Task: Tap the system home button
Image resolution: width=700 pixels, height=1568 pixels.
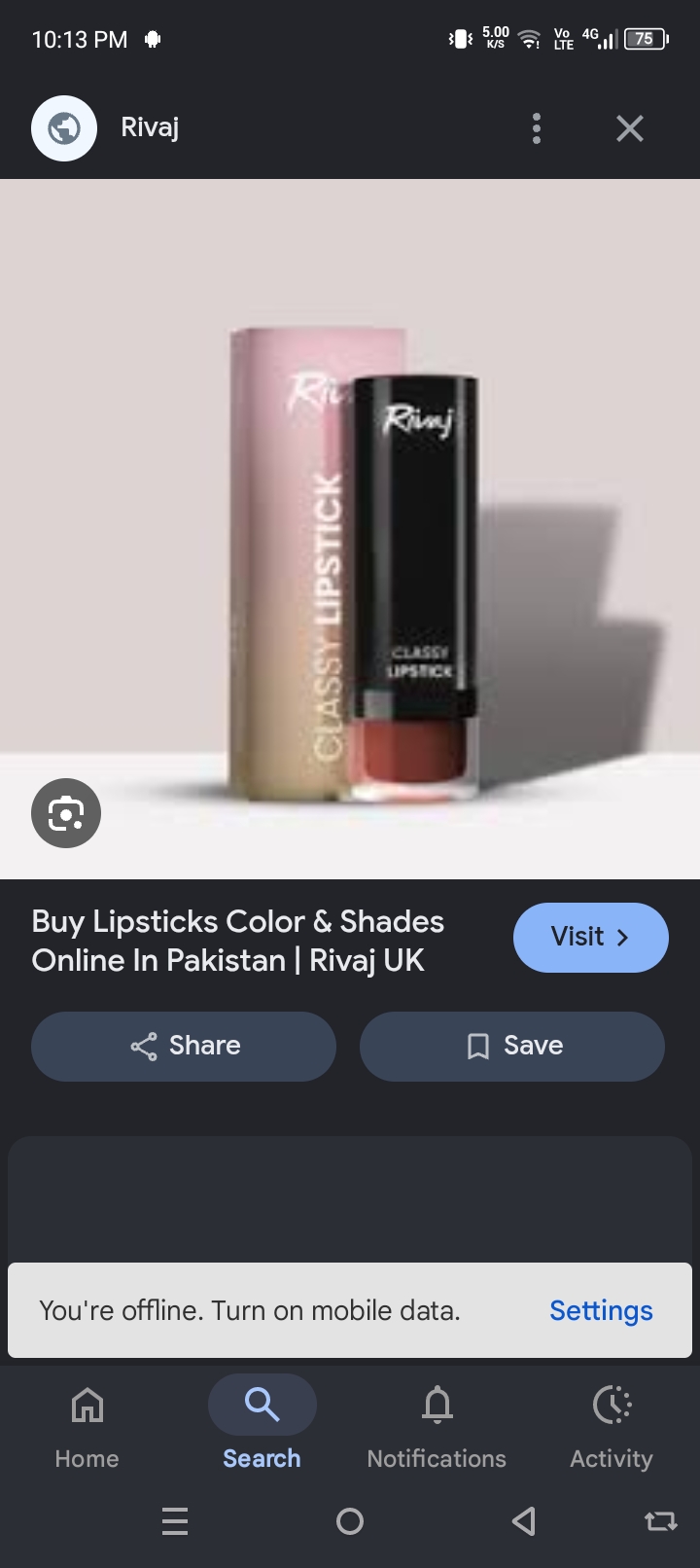Action: click(350, 1521)
